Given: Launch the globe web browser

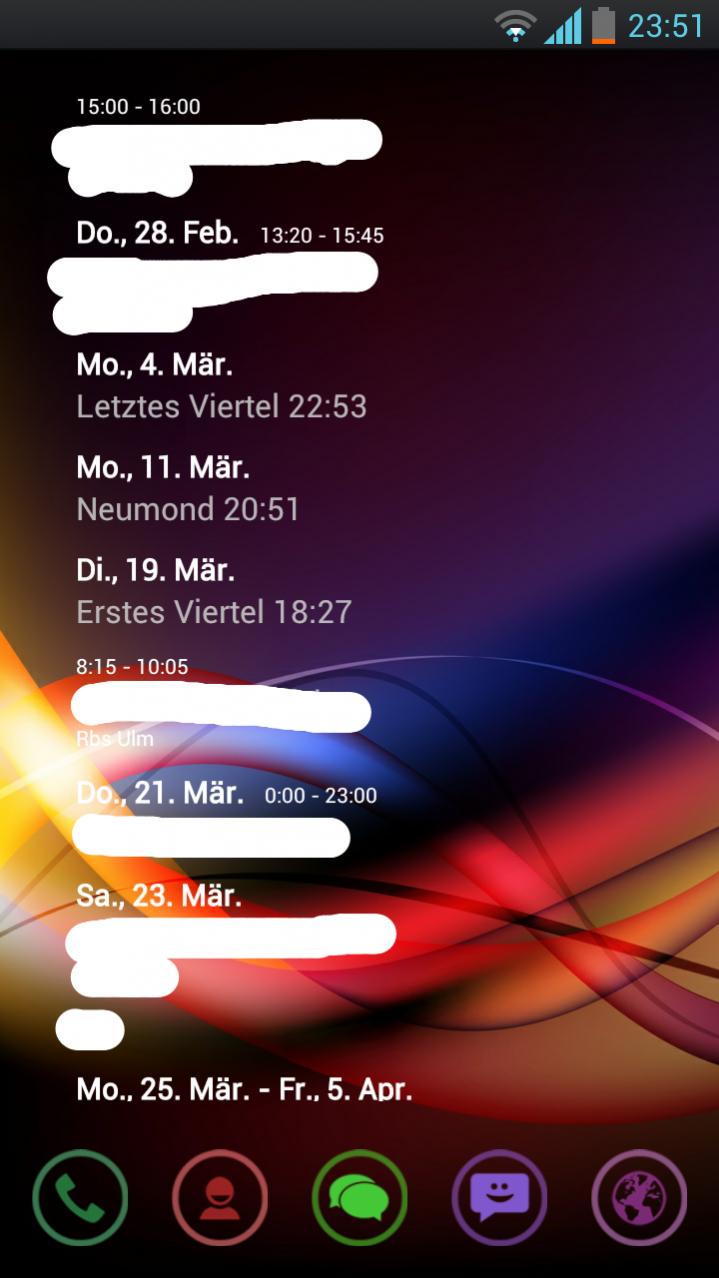Looking at the screenshot, I should coord(639,1197).
